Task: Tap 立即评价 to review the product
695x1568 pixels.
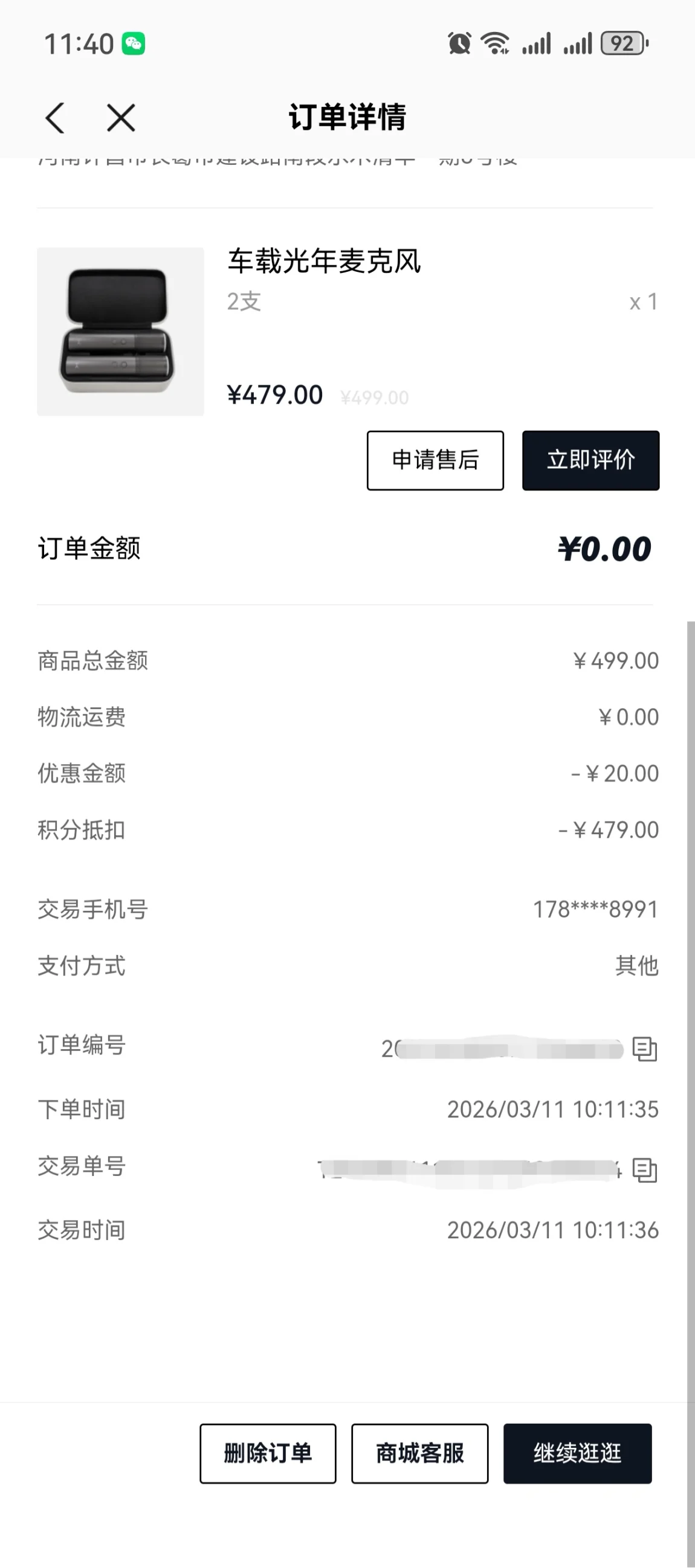Action: (x=590, y=460)
